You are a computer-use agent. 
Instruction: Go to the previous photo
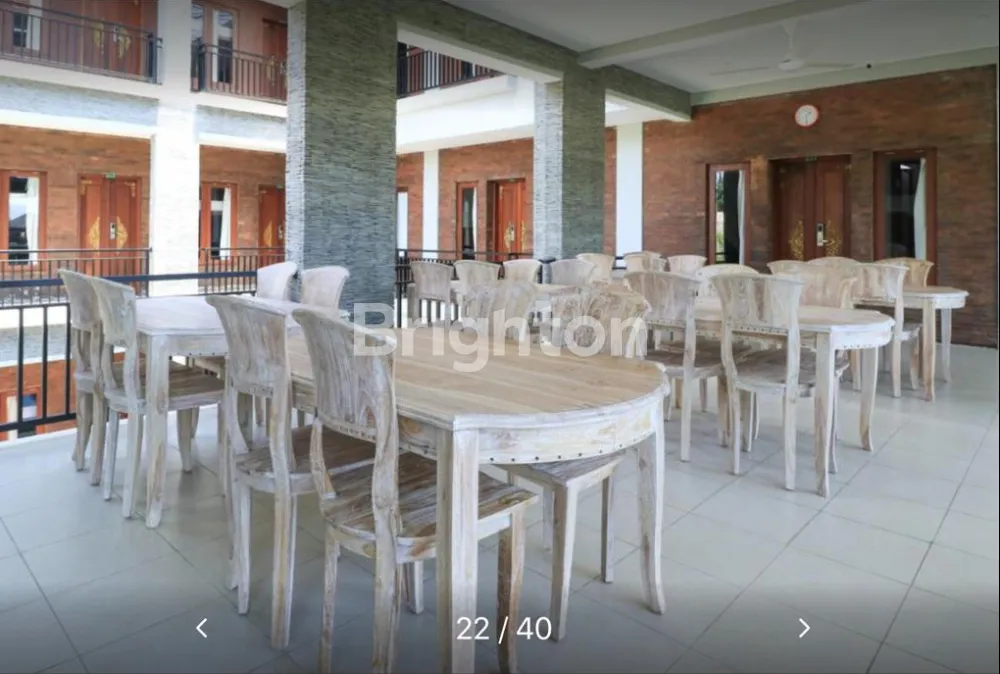201,628
